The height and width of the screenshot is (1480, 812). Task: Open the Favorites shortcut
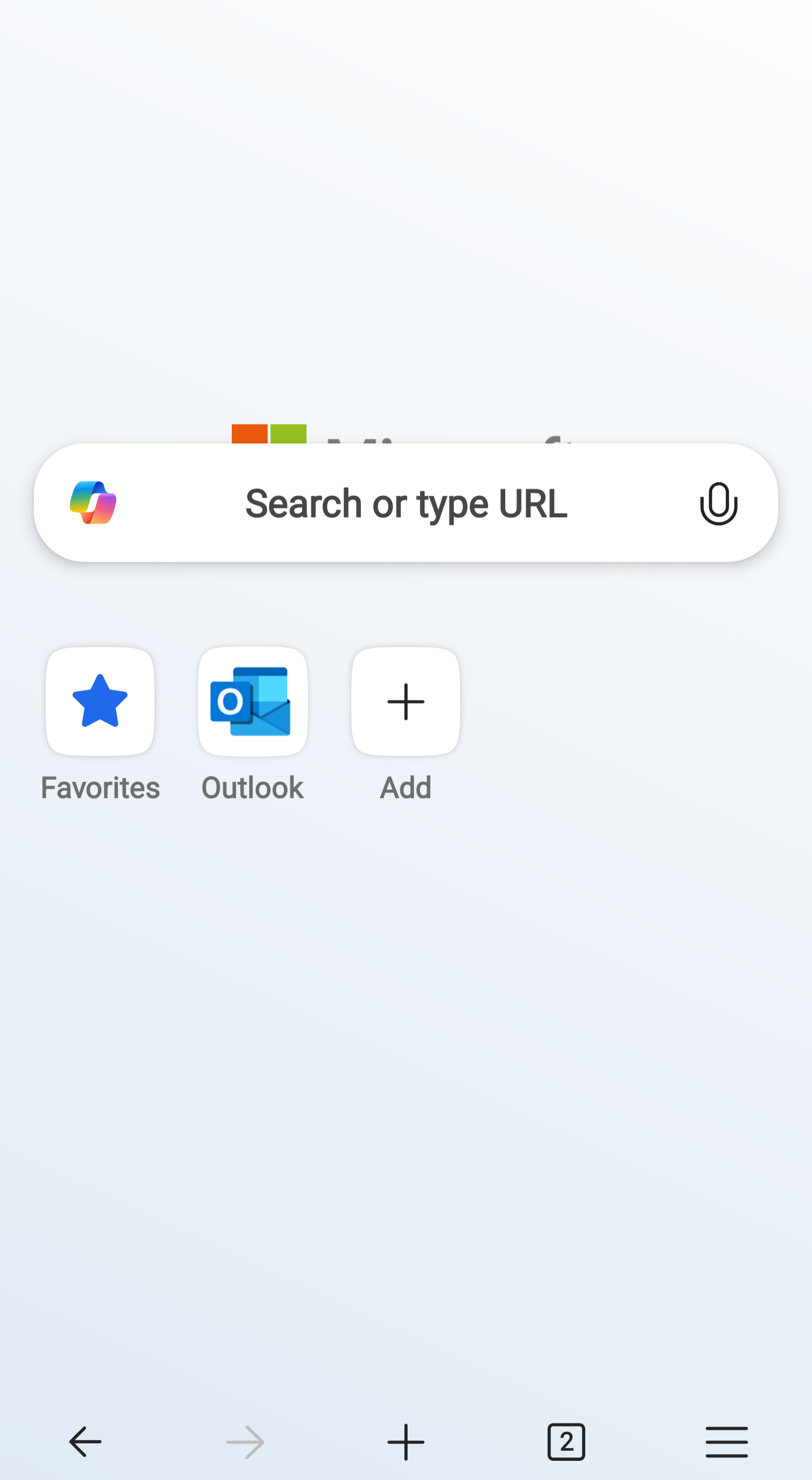pyautogui.click(x=100, y=702)
